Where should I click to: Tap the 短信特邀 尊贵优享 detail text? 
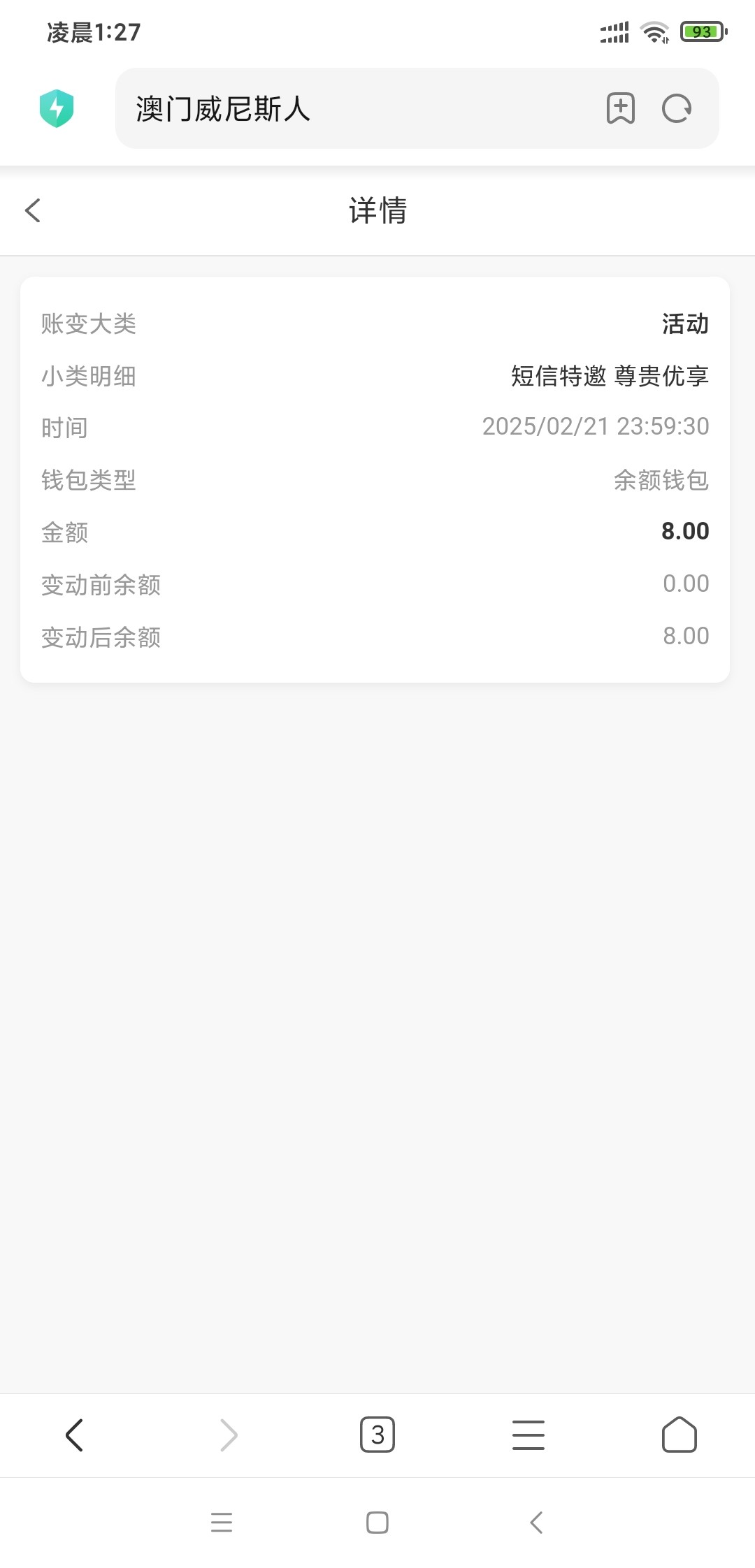(x=608, y=375)
